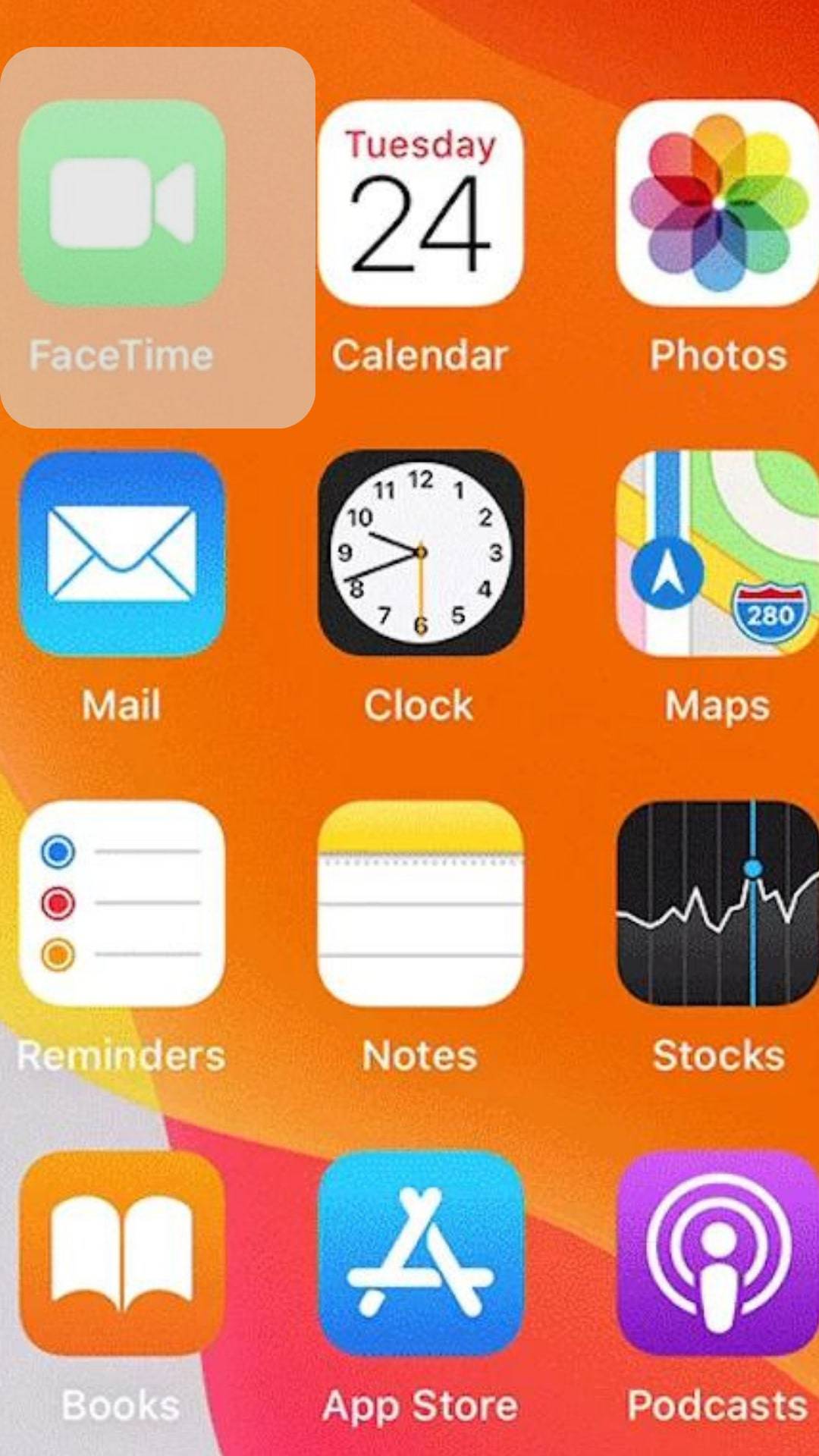Image resolution: width=819 pixels, height=1456 pixels.
Task: Open the FaceTime app
Action: click(121, 203)
